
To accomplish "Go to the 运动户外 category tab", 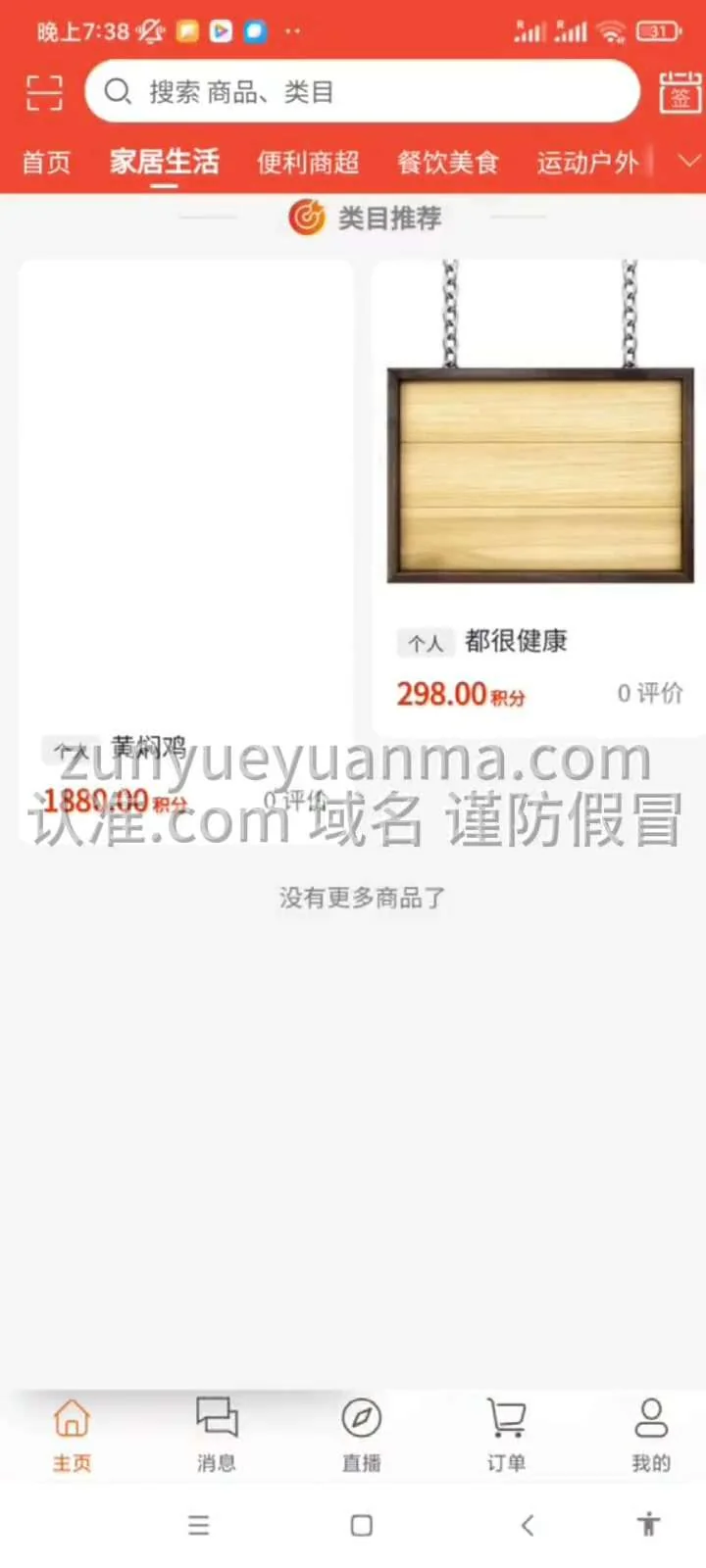I will pos(586,162).
